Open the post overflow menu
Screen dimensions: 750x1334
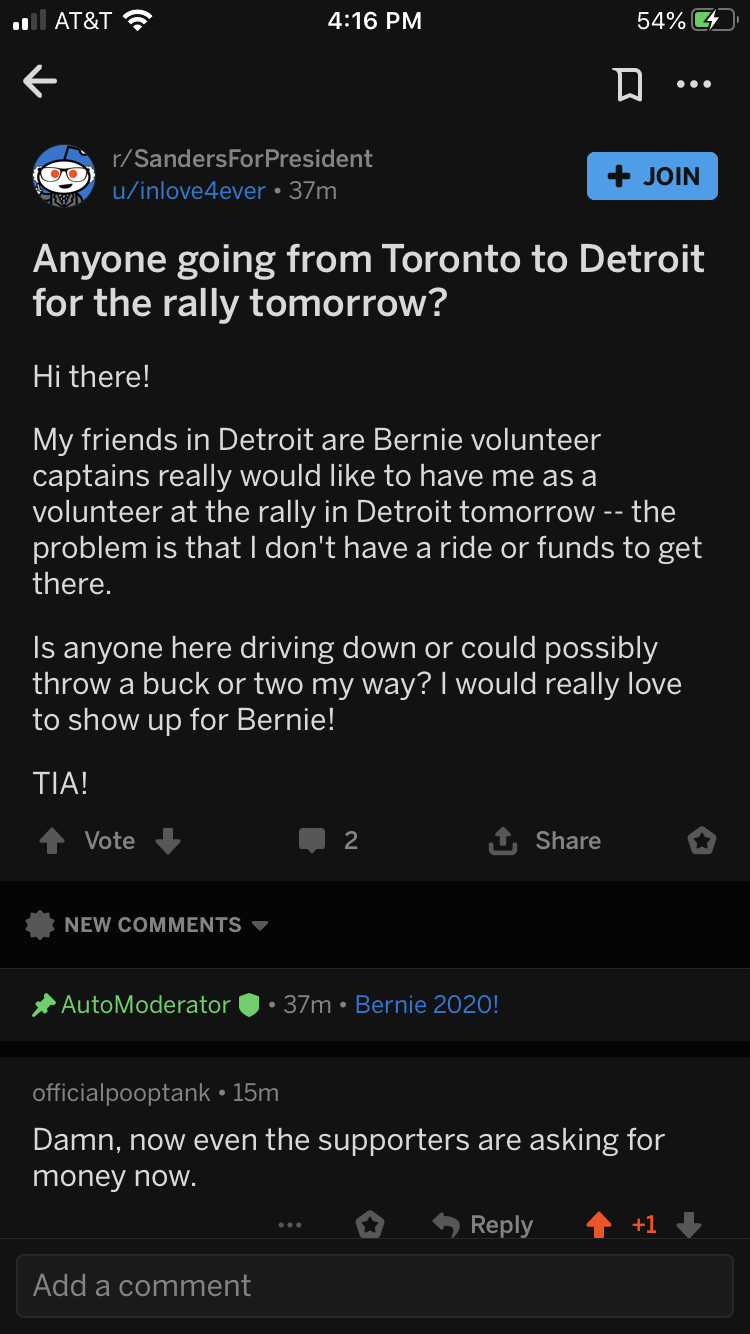click(694, 84)
